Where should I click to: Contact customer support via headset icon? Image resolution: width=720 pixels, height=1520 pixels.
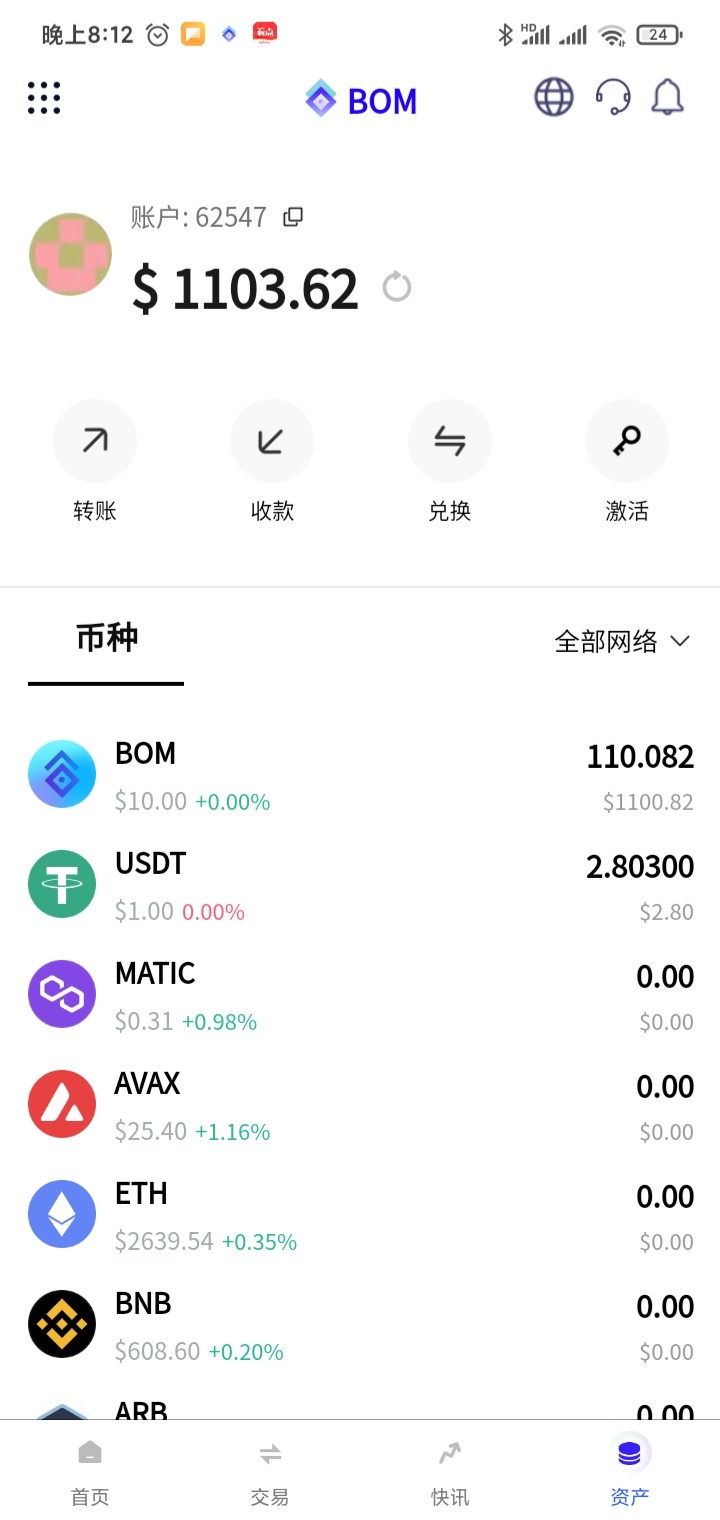point(612,98)
